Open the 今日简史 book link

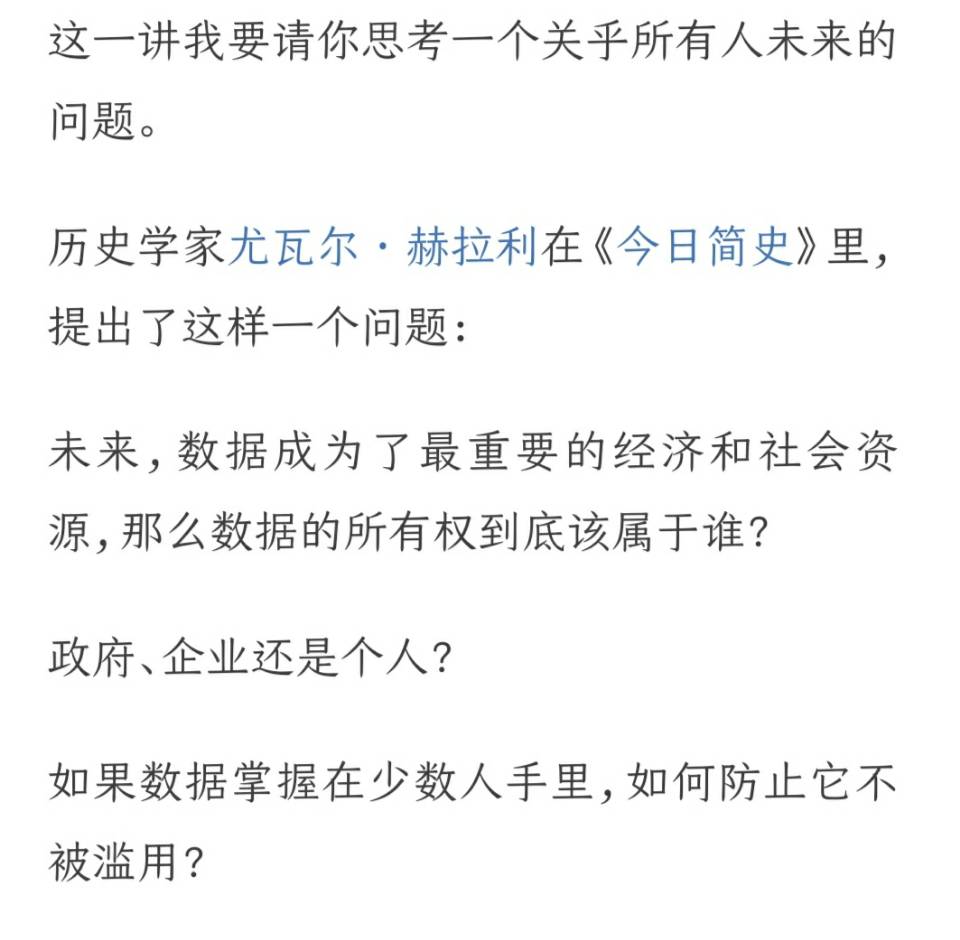click(705, 247)
